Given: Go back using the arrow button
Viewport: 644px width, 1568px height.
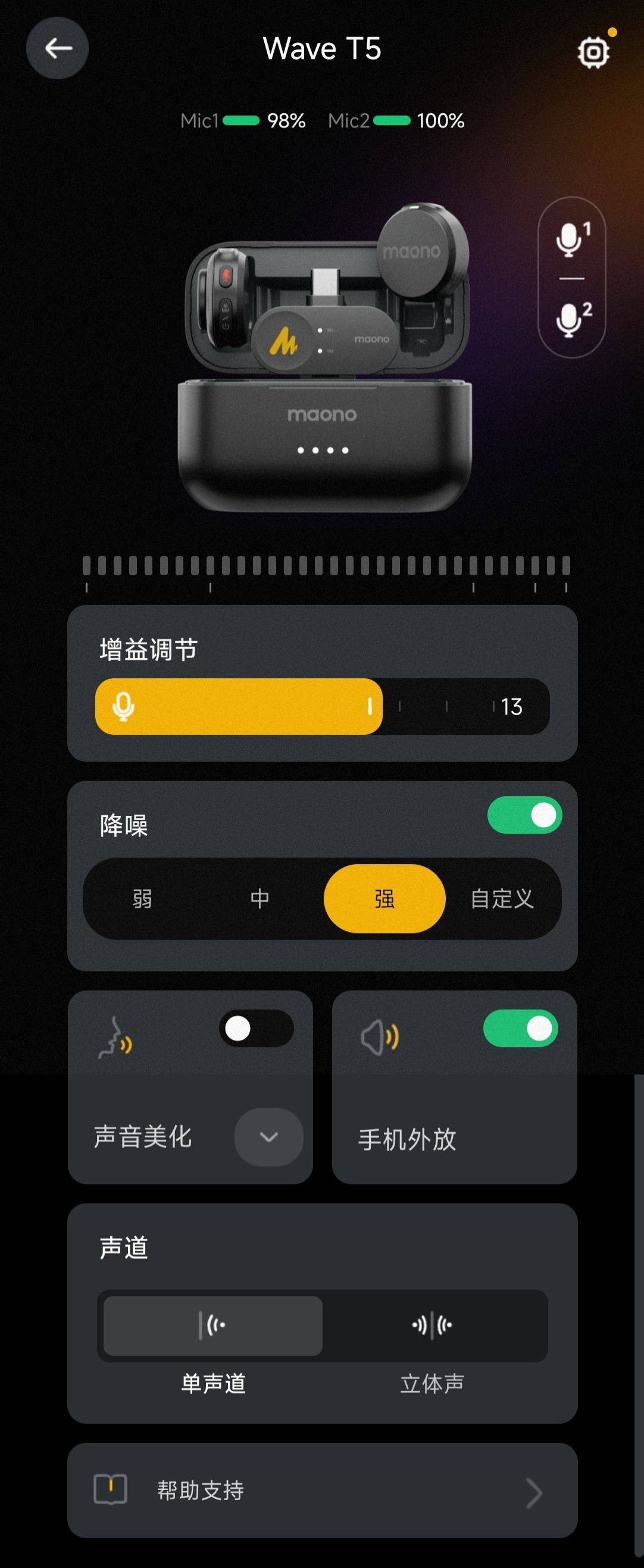Looking at the screenshot, I should point(57,48).
